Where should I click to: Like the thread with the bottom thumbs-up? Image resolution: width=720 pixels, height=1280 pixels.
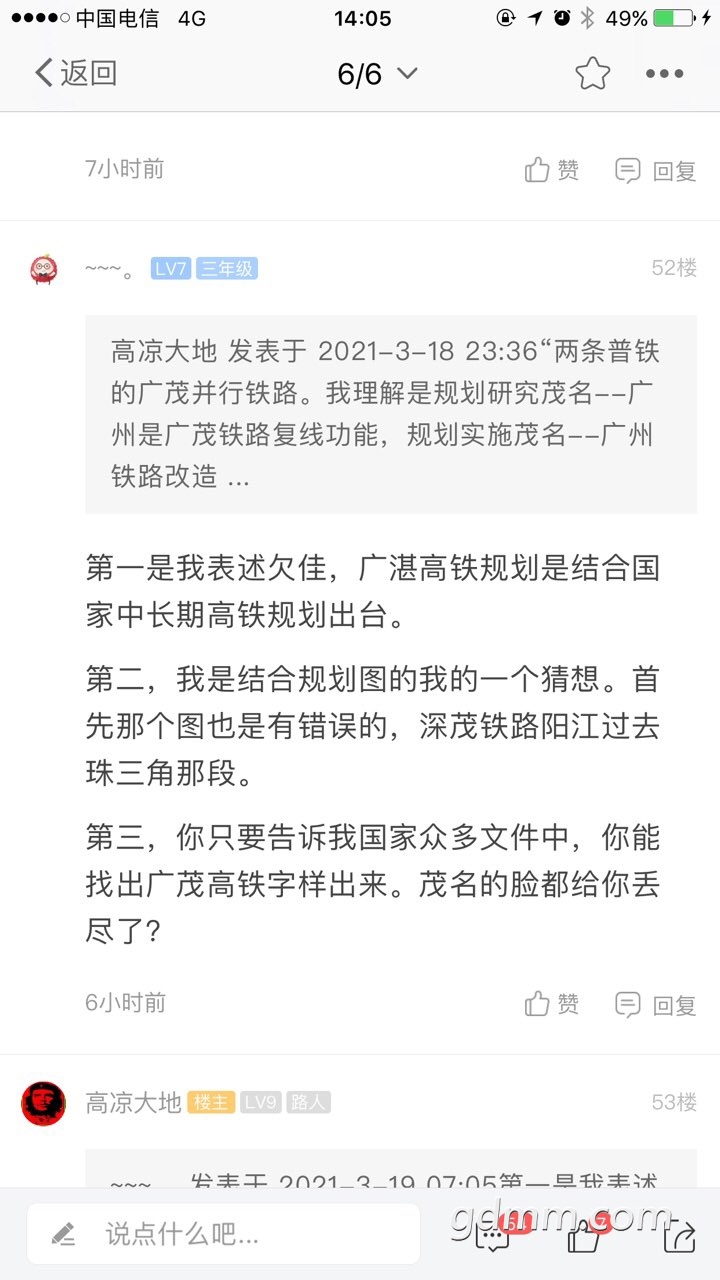(x=584, y=1236)
